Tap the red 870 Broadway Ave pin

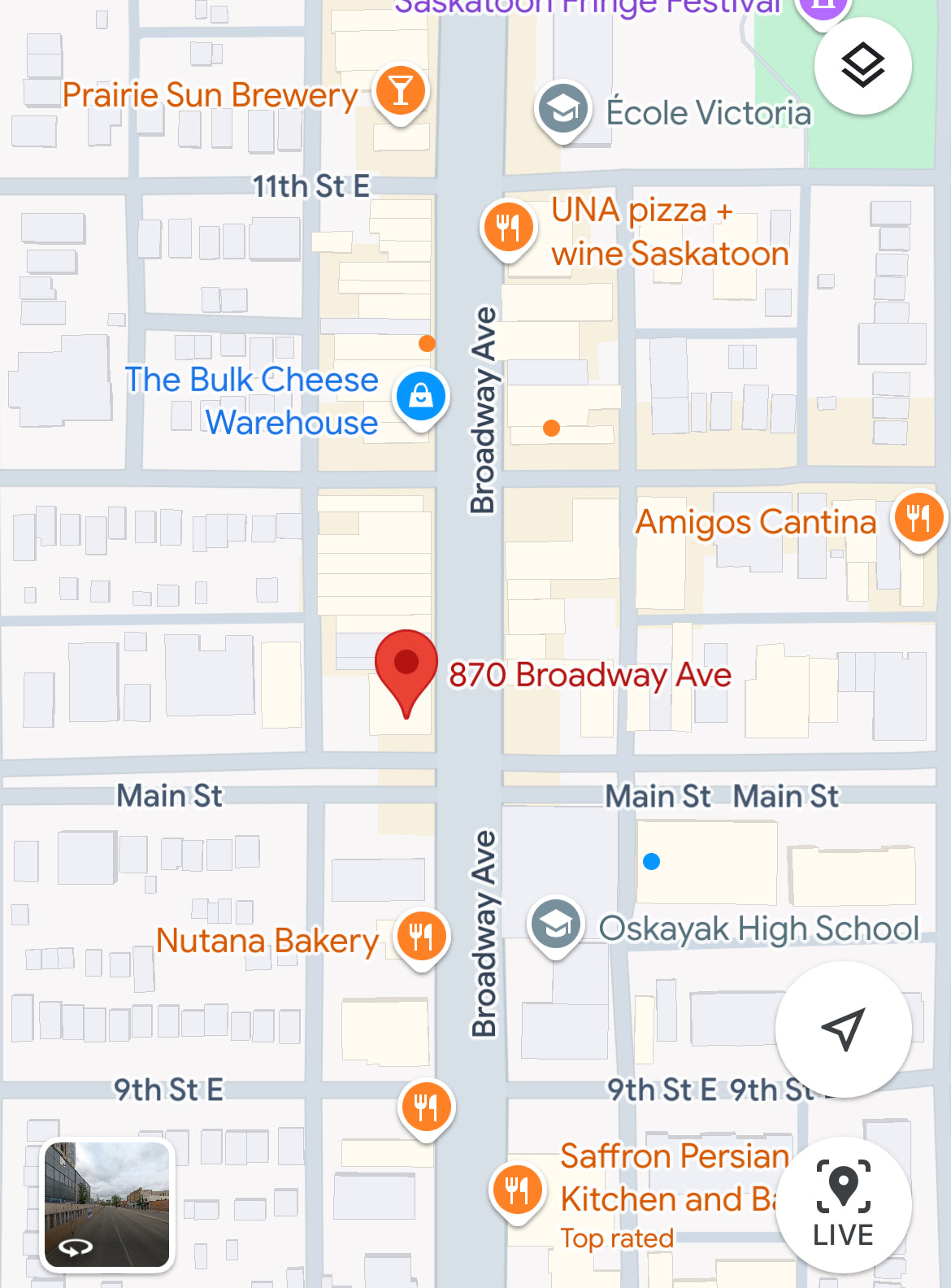(406, 668)
